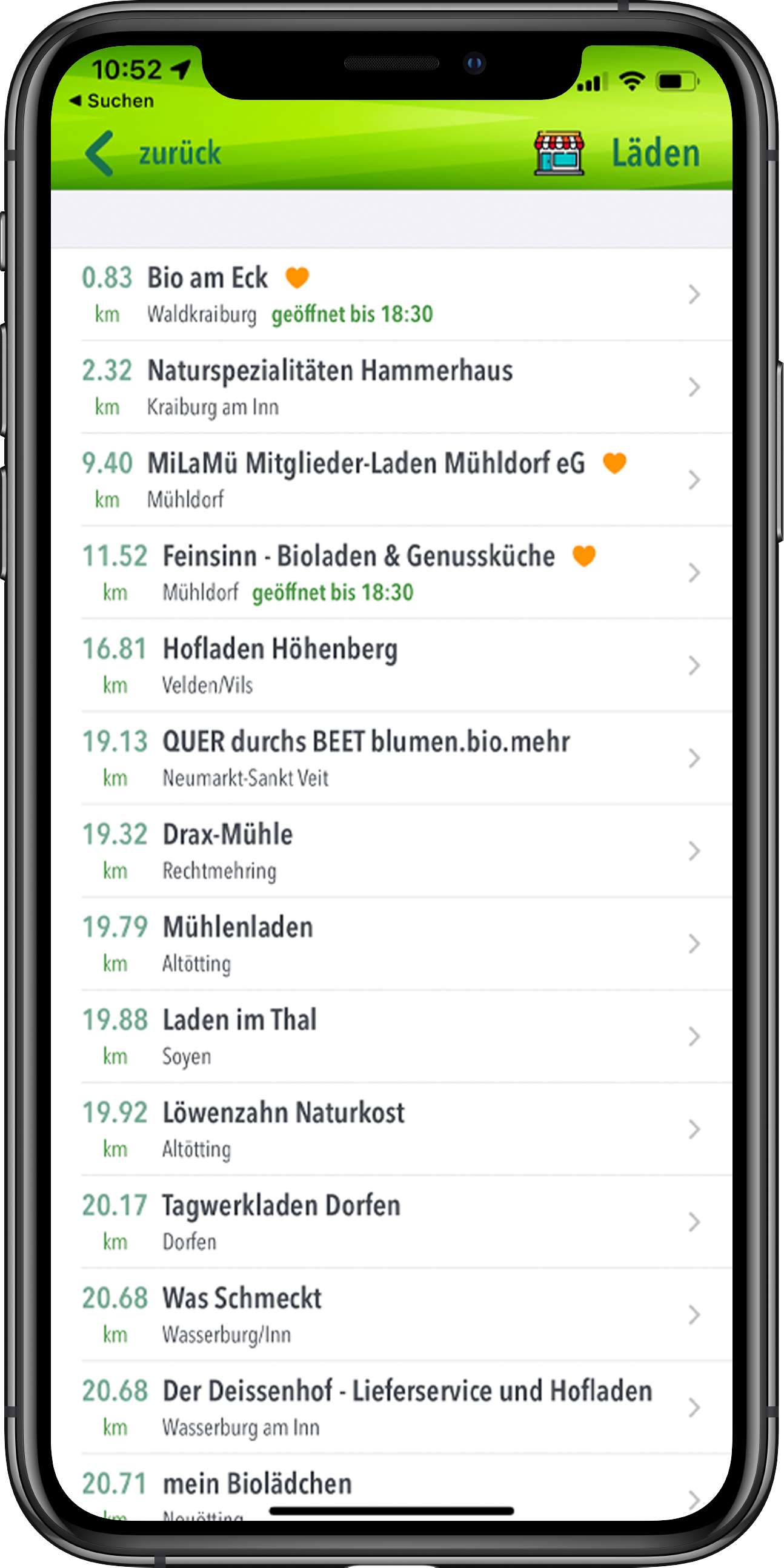Select the Drax-Mühle entry
784x1568 pixels.
tap(390, 851)
